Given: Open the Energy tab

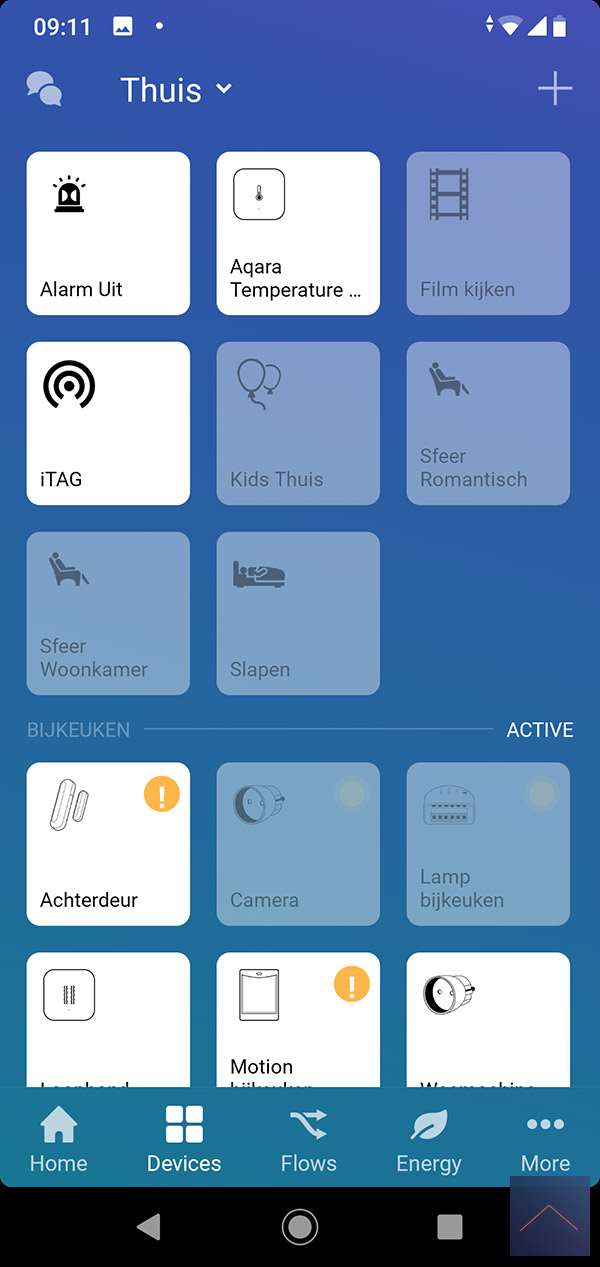Looking at the screenshot, I should 429,1140.
